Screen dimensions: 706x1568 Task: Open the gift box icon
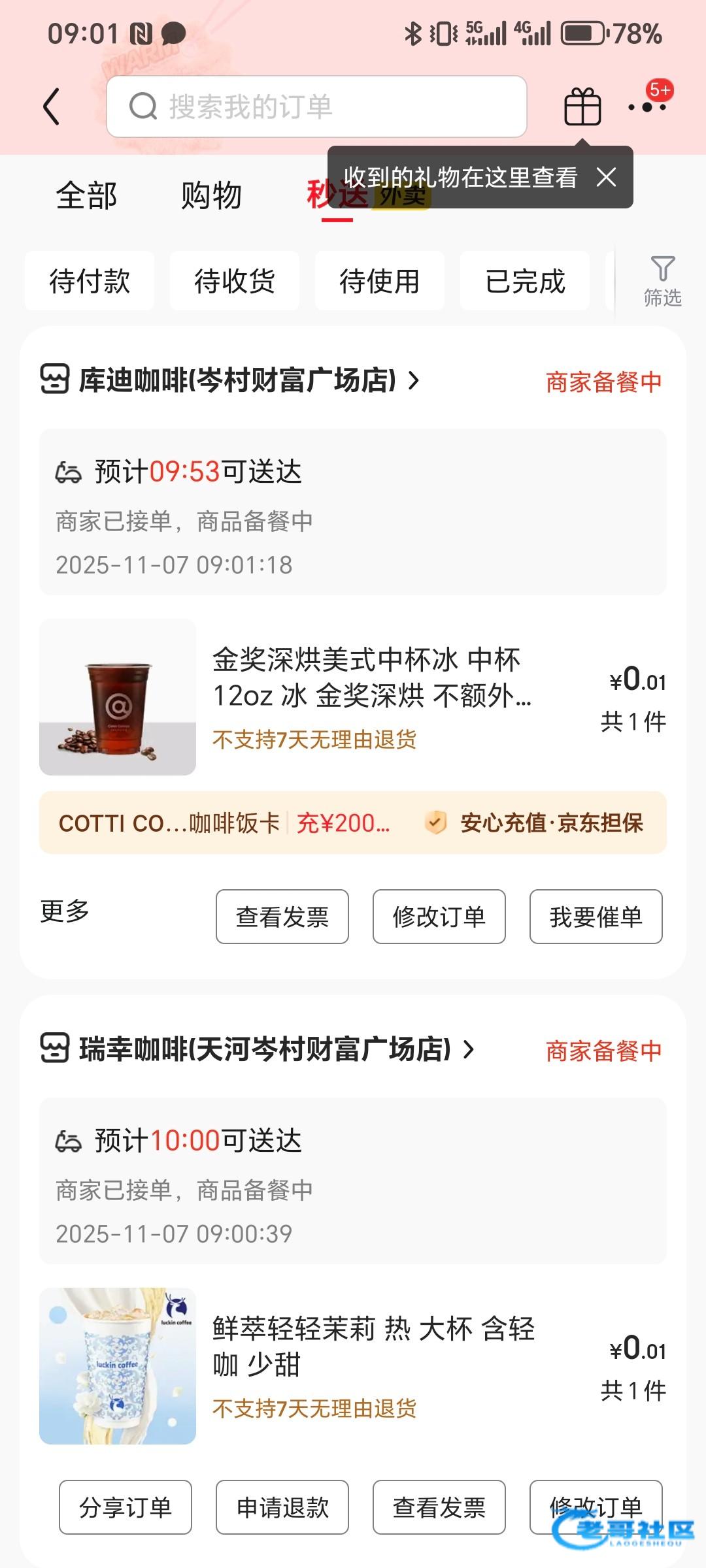(582, 106)
